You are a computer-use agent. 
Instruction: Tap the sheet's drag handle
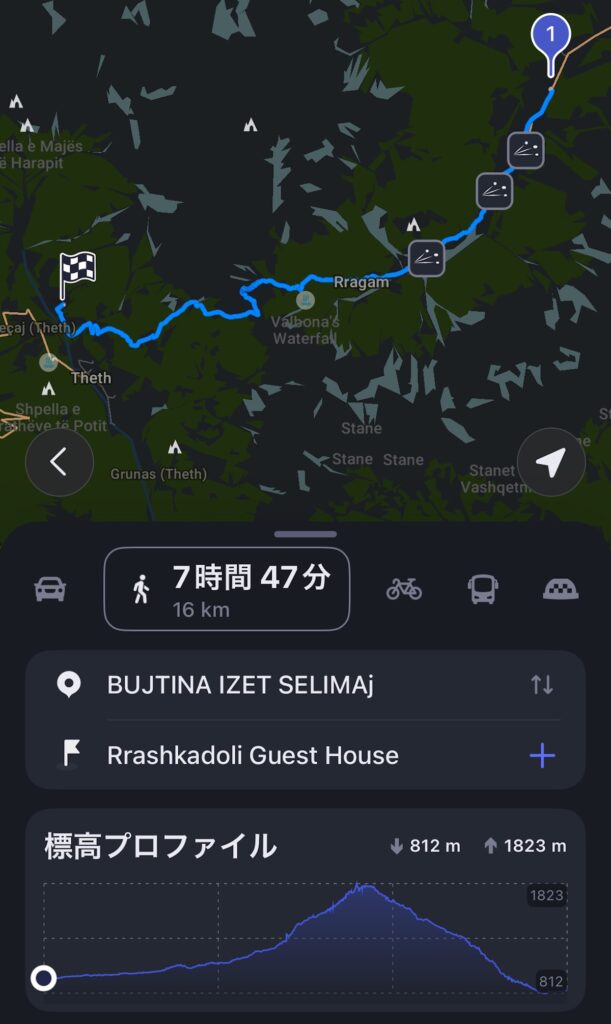pyautogui.click(x=305, y=534)
